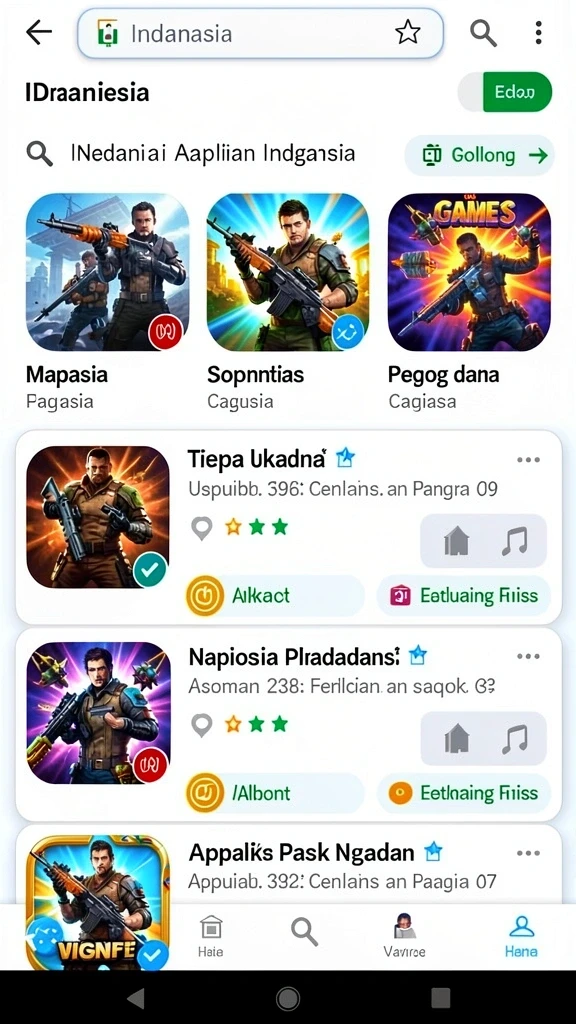Tap Eetluaing Fiiiss under Tiepa Ukadna
This screenshot has width=576, height=1024.
[464, 596]
